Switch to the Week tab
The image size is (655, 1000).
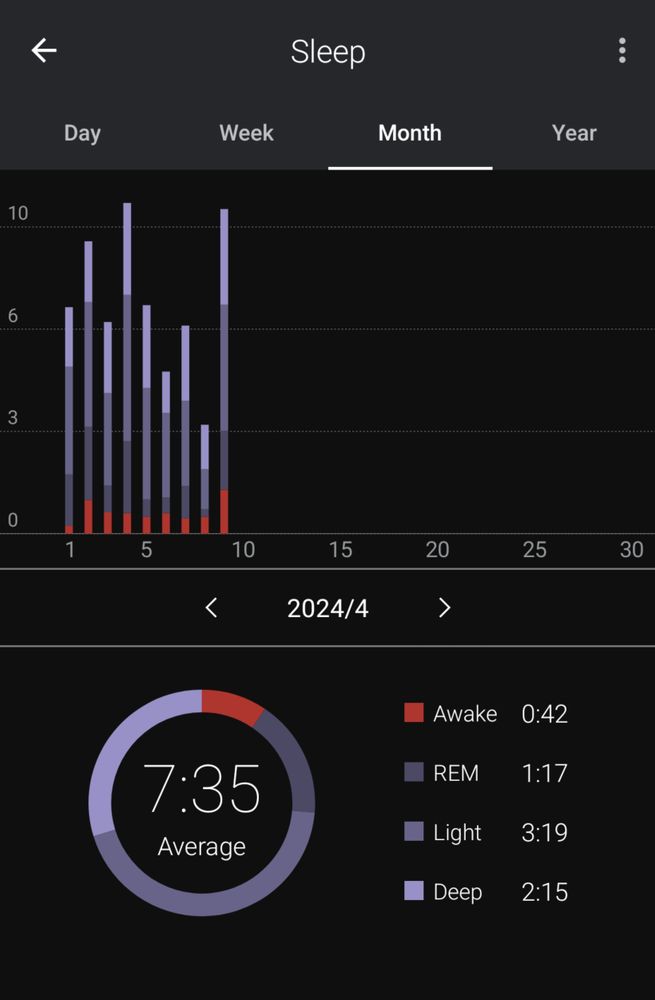246,133
